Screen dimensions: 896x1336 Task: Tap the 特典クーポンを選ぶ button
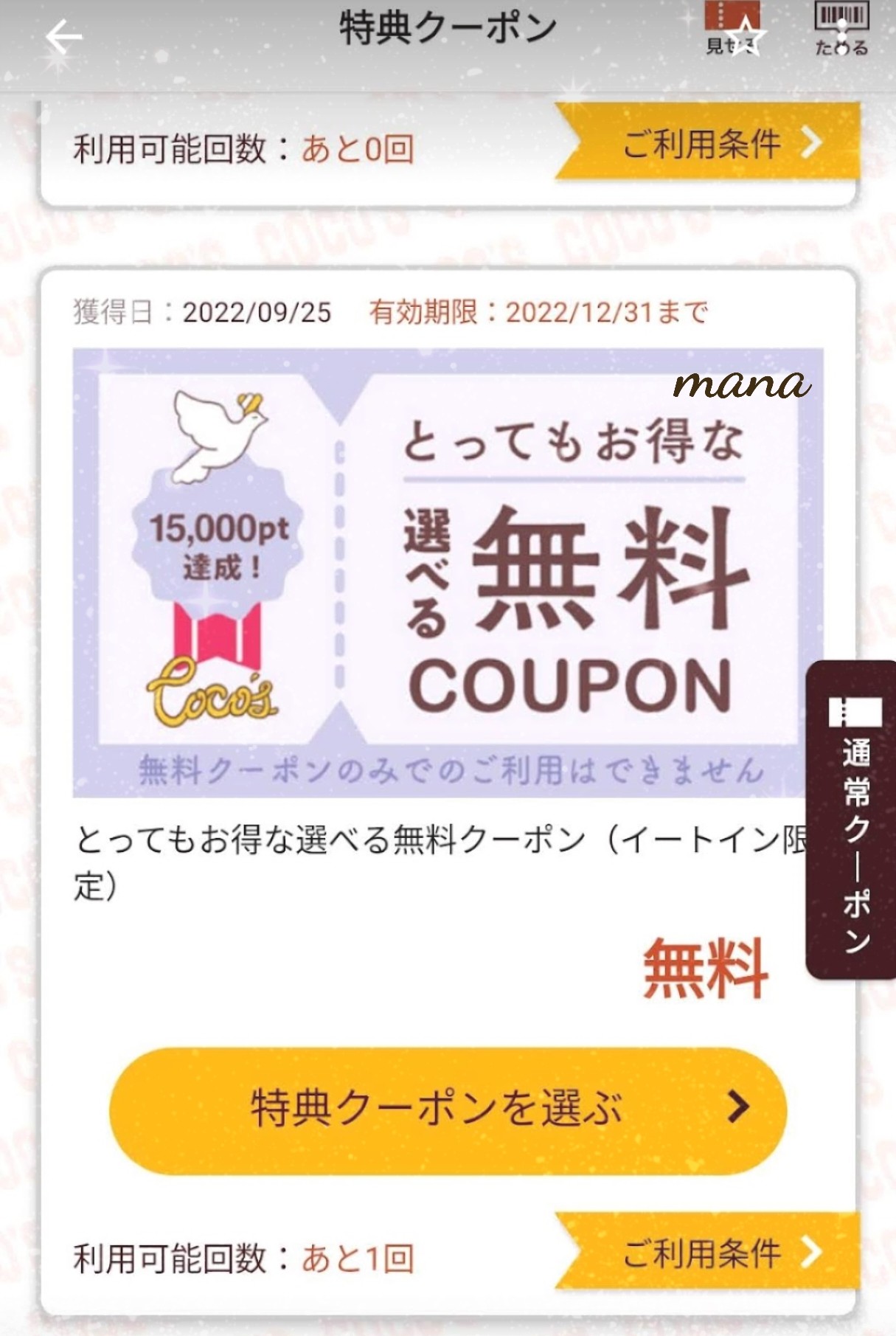click(448, 1110)
